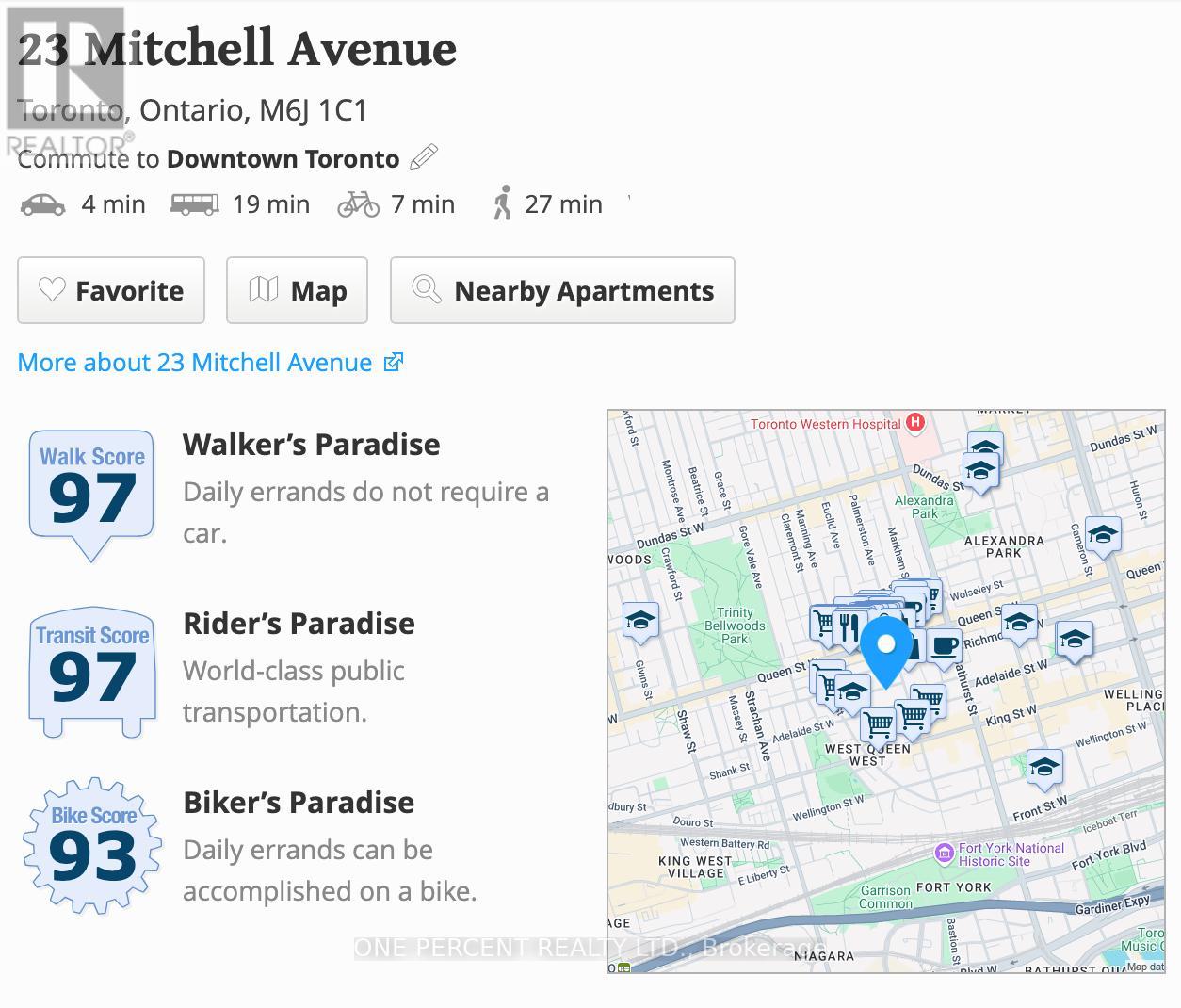
Task: Edit commute destination with pencil icon
Action: [x=424, y=157]
